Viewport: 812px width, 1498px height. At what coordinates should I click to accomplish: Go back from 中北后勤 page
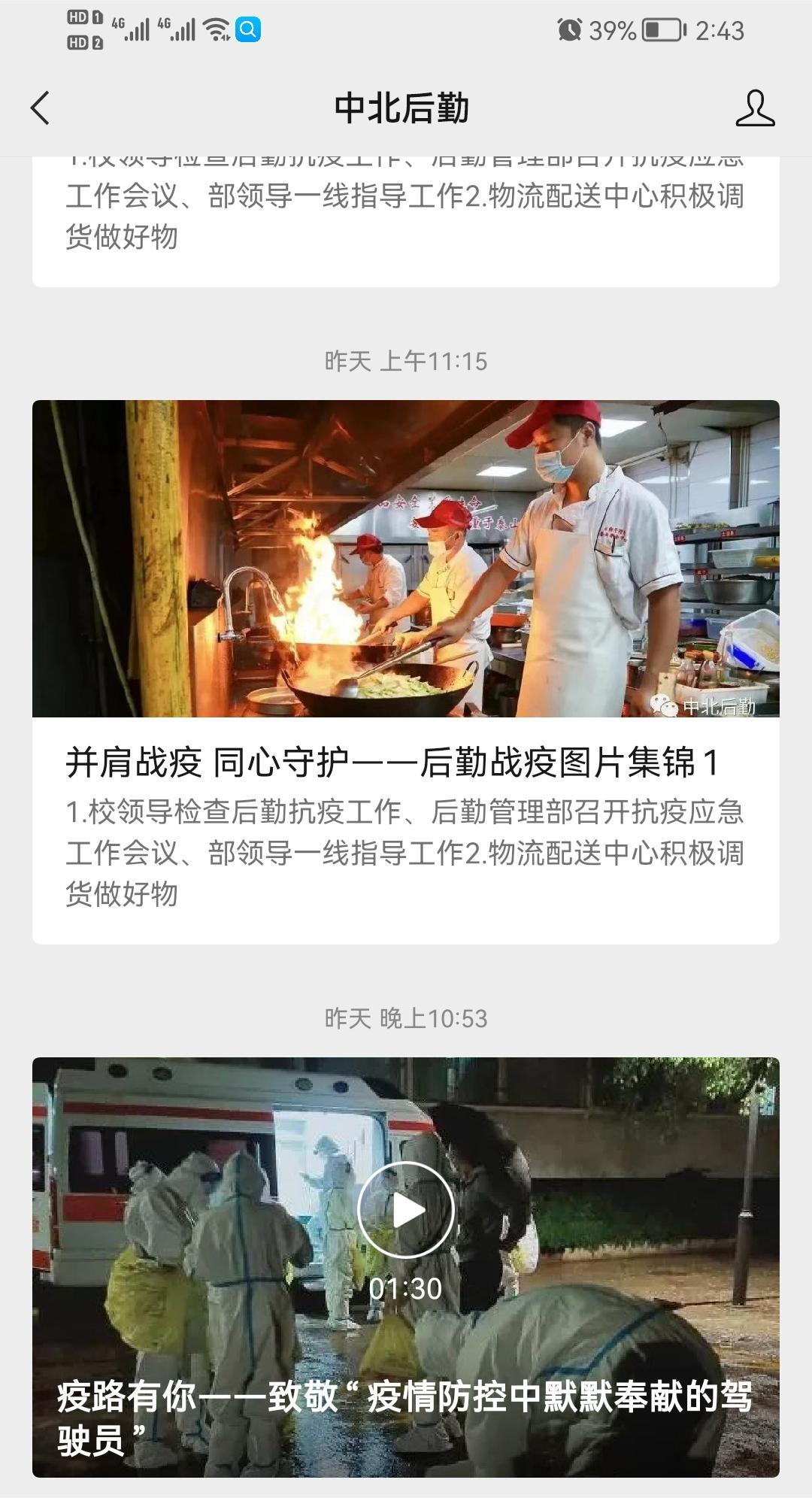coord(41,108)
